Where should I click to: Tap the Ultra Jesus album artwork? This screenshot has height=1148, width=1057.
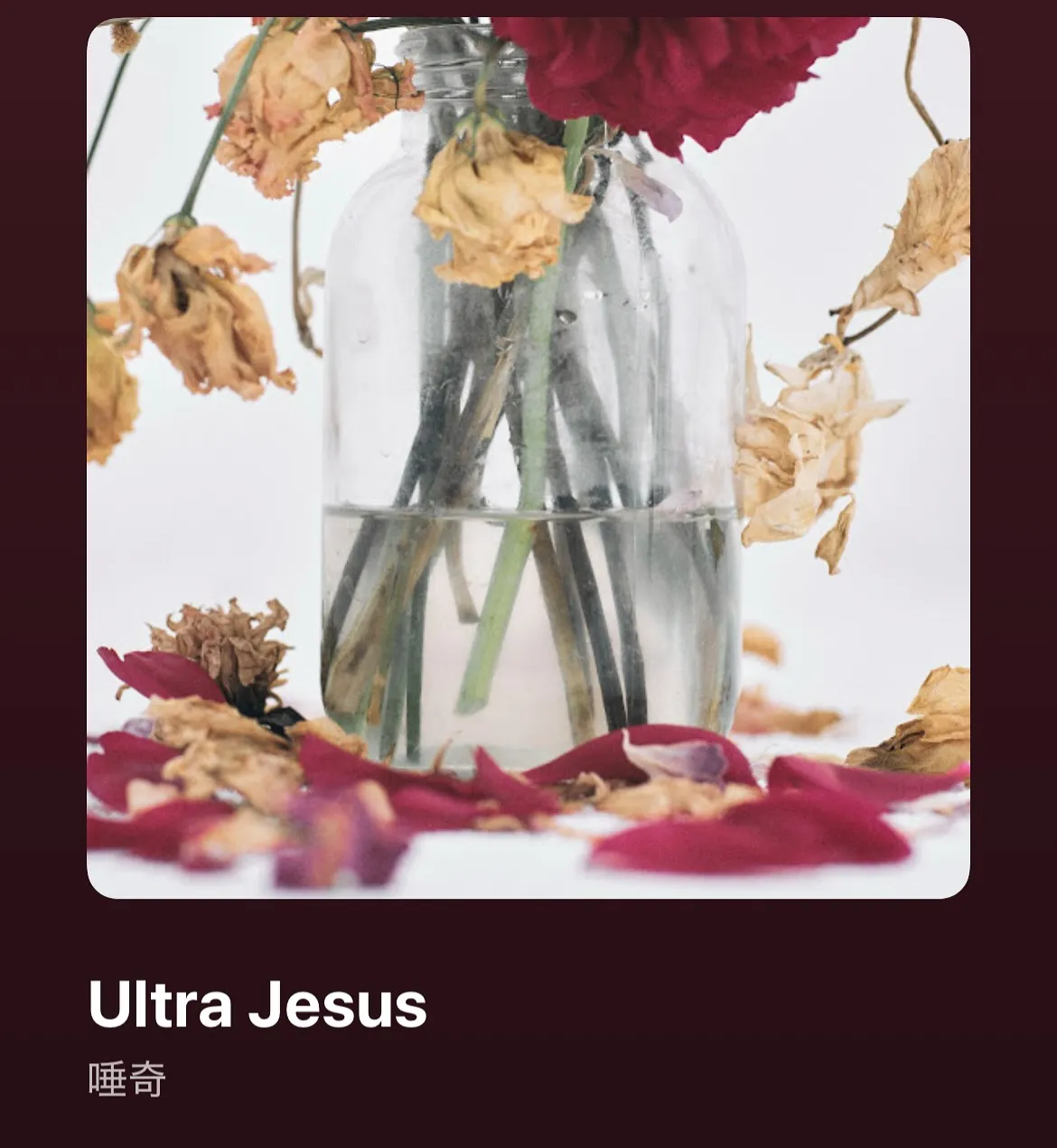point(528,458)
